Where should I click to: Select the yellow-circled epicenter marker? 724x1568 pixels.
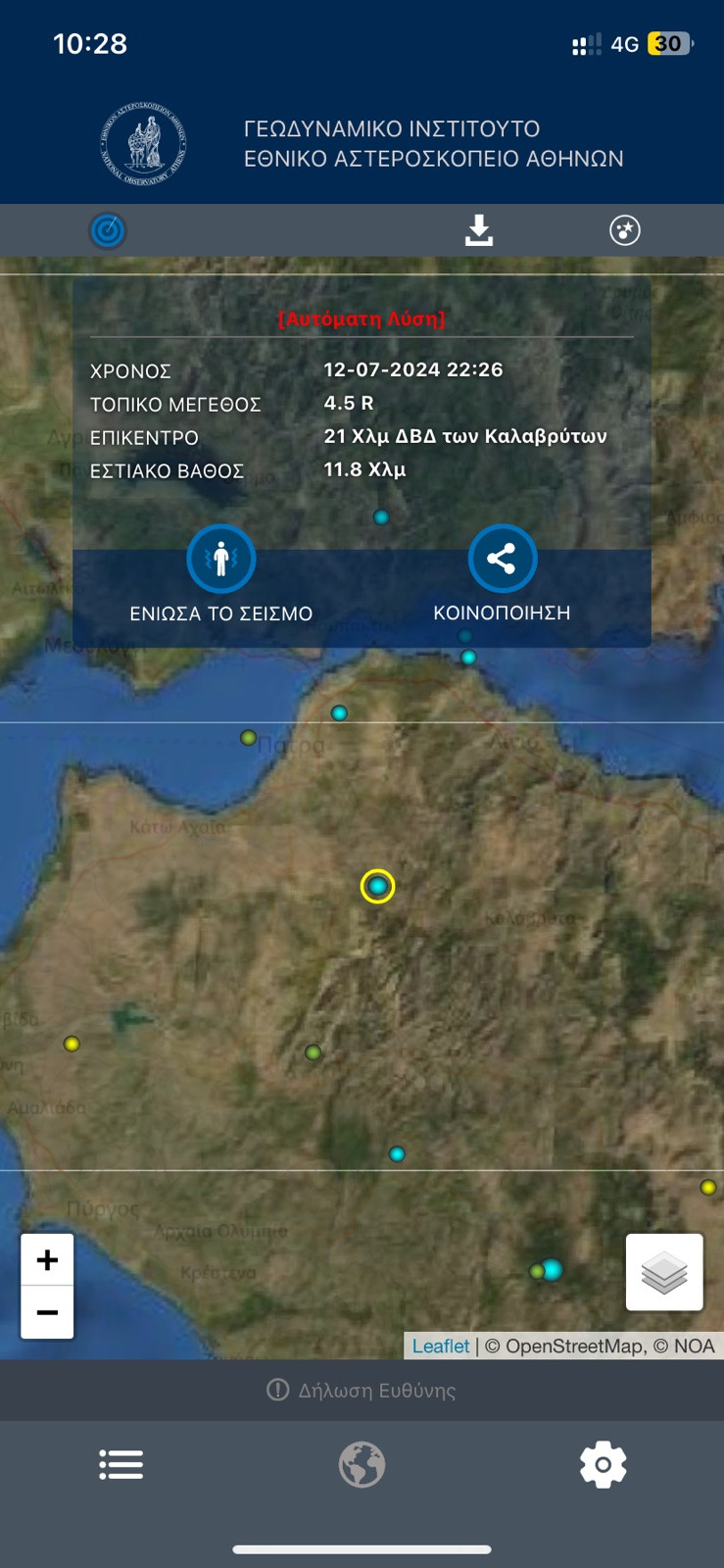pos(377,887)
